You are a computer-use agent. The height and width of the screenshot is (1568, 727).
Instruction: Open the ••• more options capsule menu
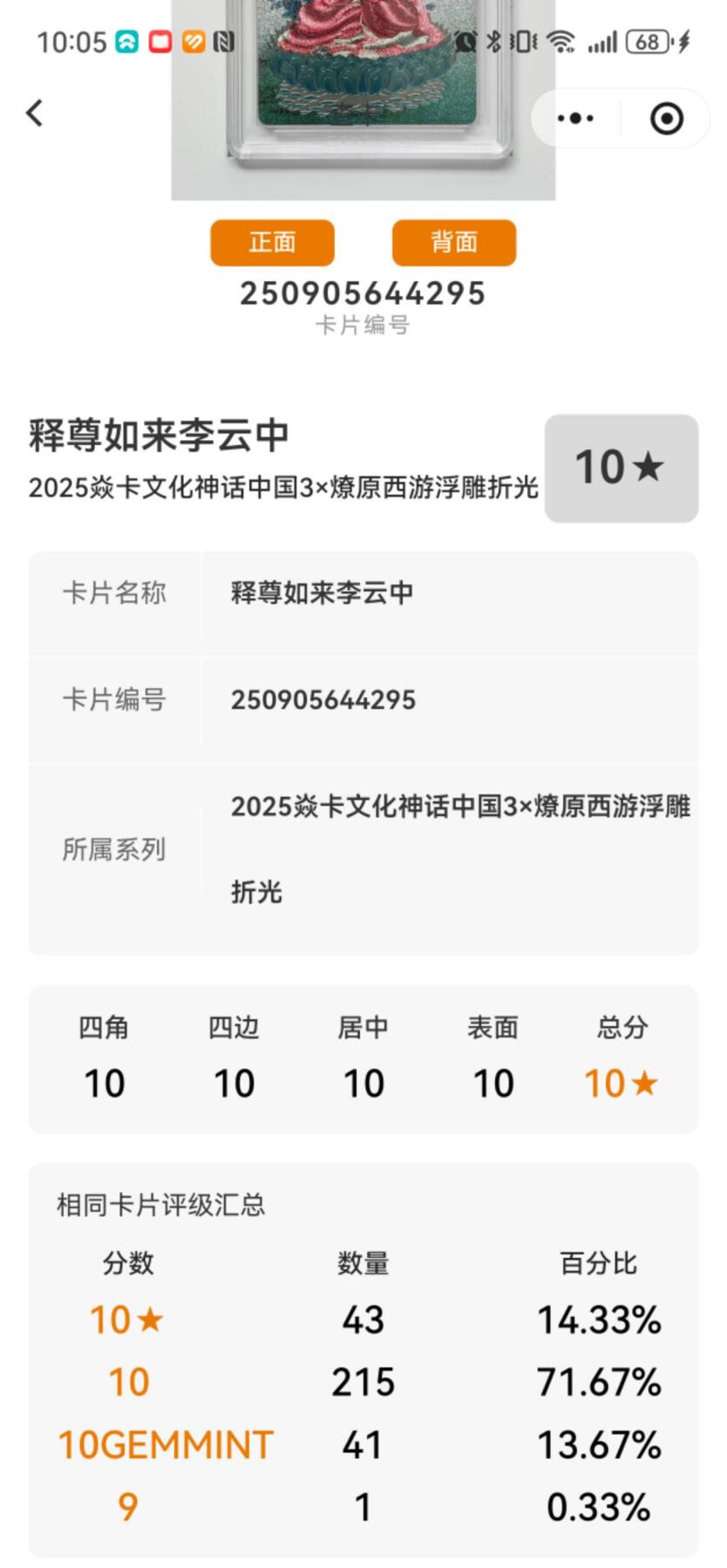[574, 118]
